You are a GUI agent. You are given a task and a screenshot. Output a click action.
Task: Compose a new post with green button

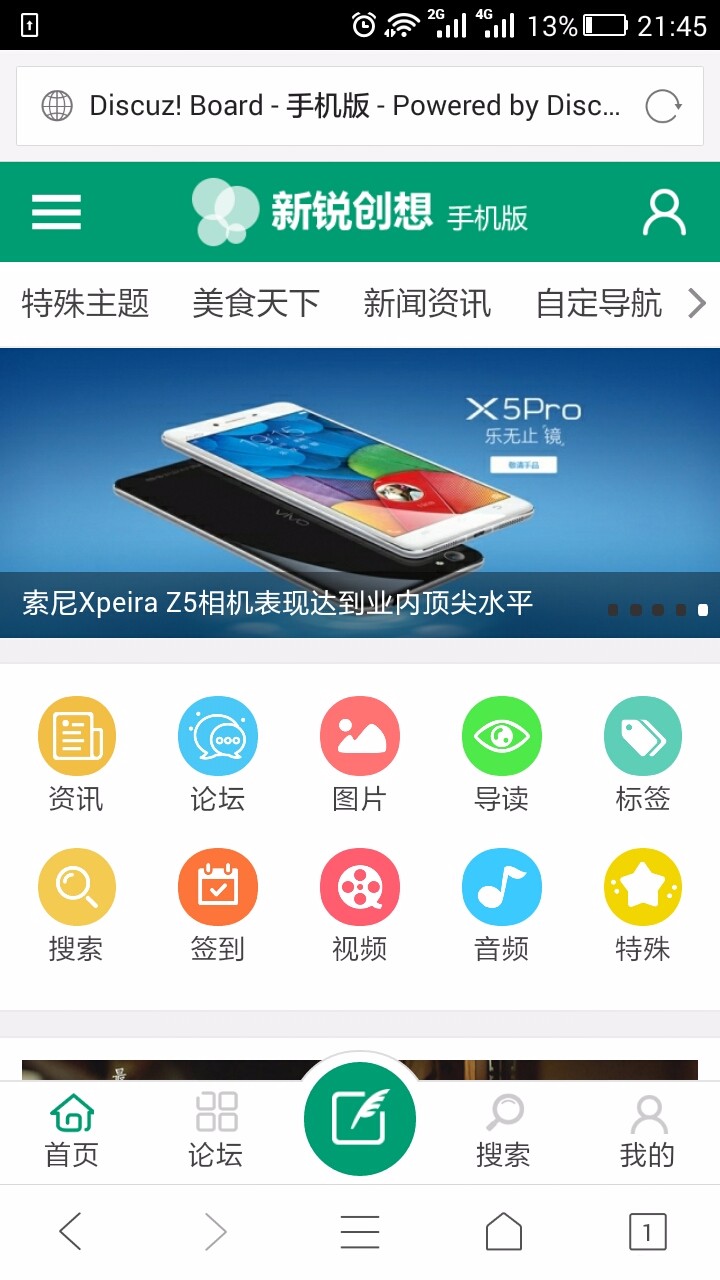click(x=360, y=1119)
